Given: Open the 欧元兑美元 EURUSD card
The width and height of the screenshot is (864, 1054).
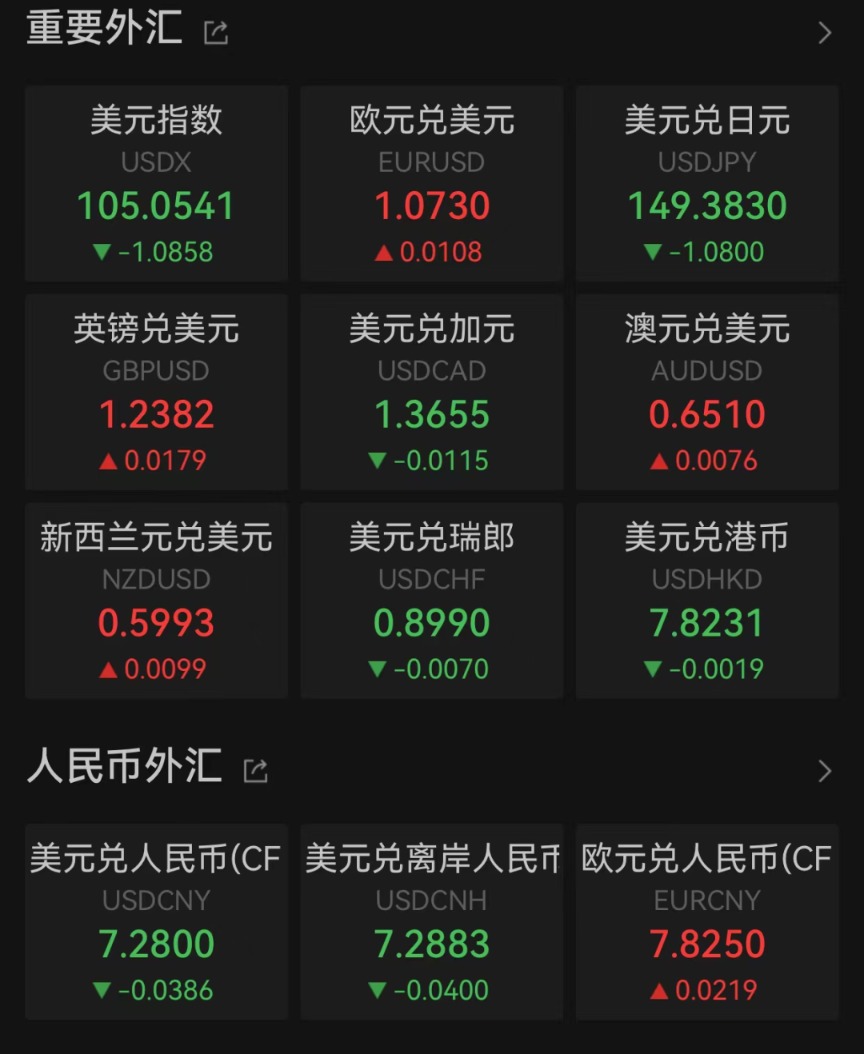Looking at the screenshot, I should pyautogui.click(x=432, y=183).
